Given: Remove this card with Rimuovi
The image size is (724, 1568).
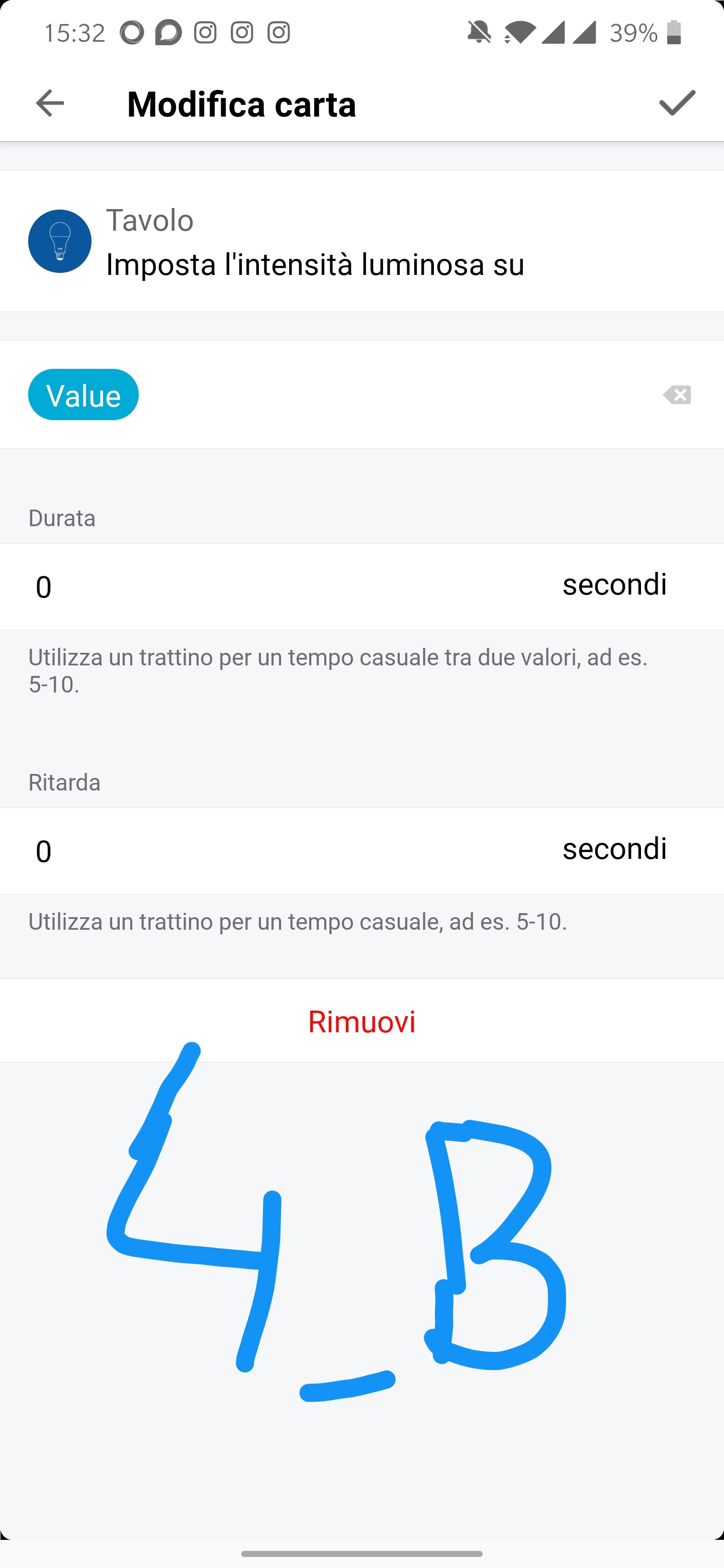Looking at the screenshot, I should click(x=361, y=1021).
